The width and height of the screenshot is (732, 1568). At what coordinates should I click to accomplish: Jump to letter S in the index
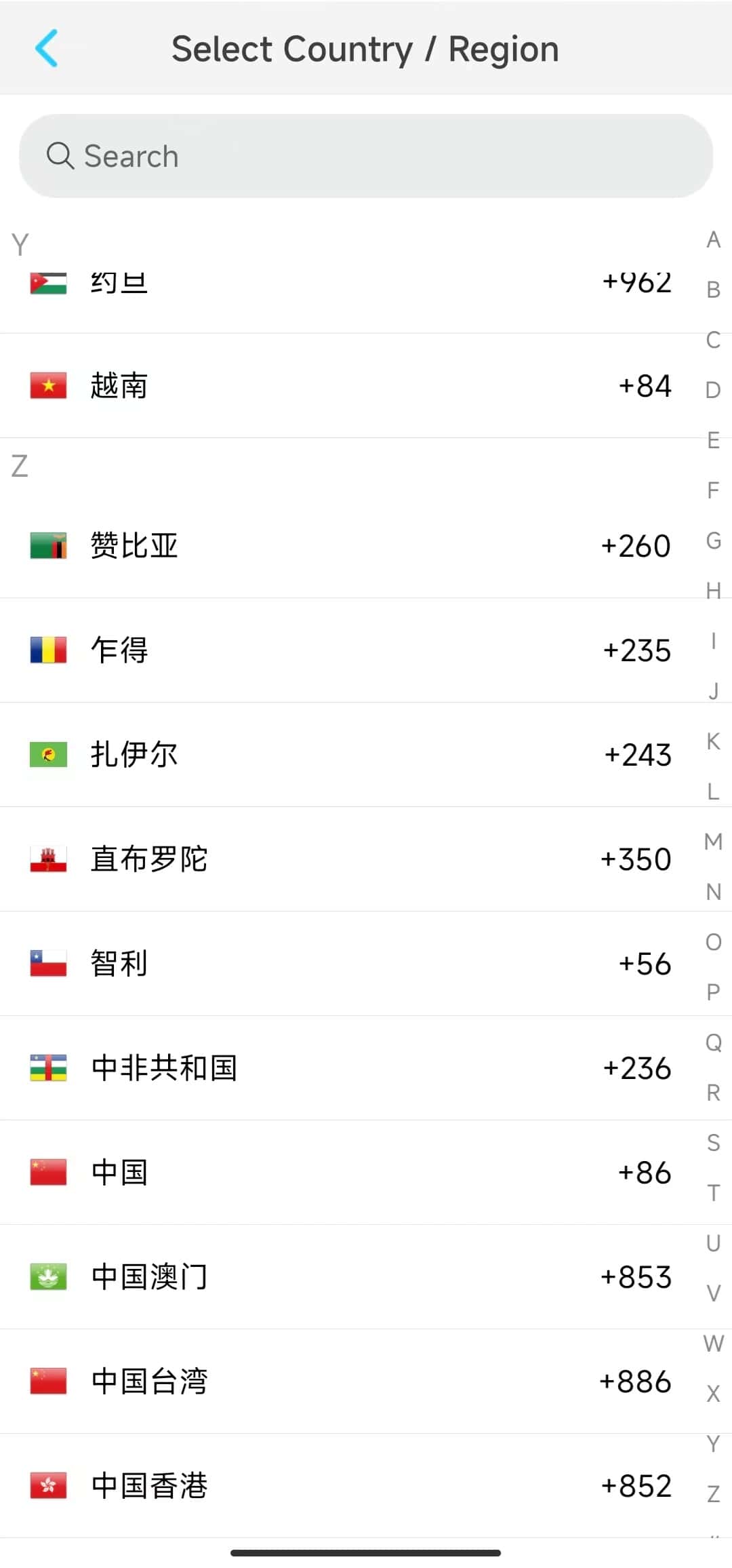pyautogui.click(x=713, y=1143)
